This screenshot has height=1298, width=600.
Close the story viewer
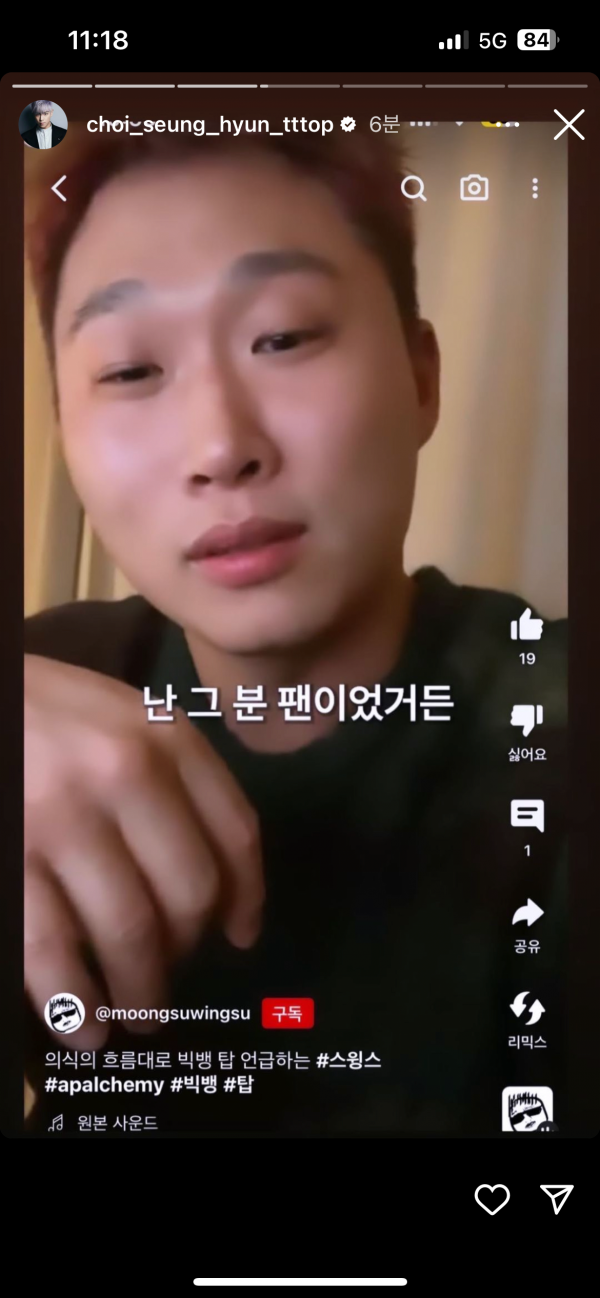pyautogui.click(x=569, y=125)
